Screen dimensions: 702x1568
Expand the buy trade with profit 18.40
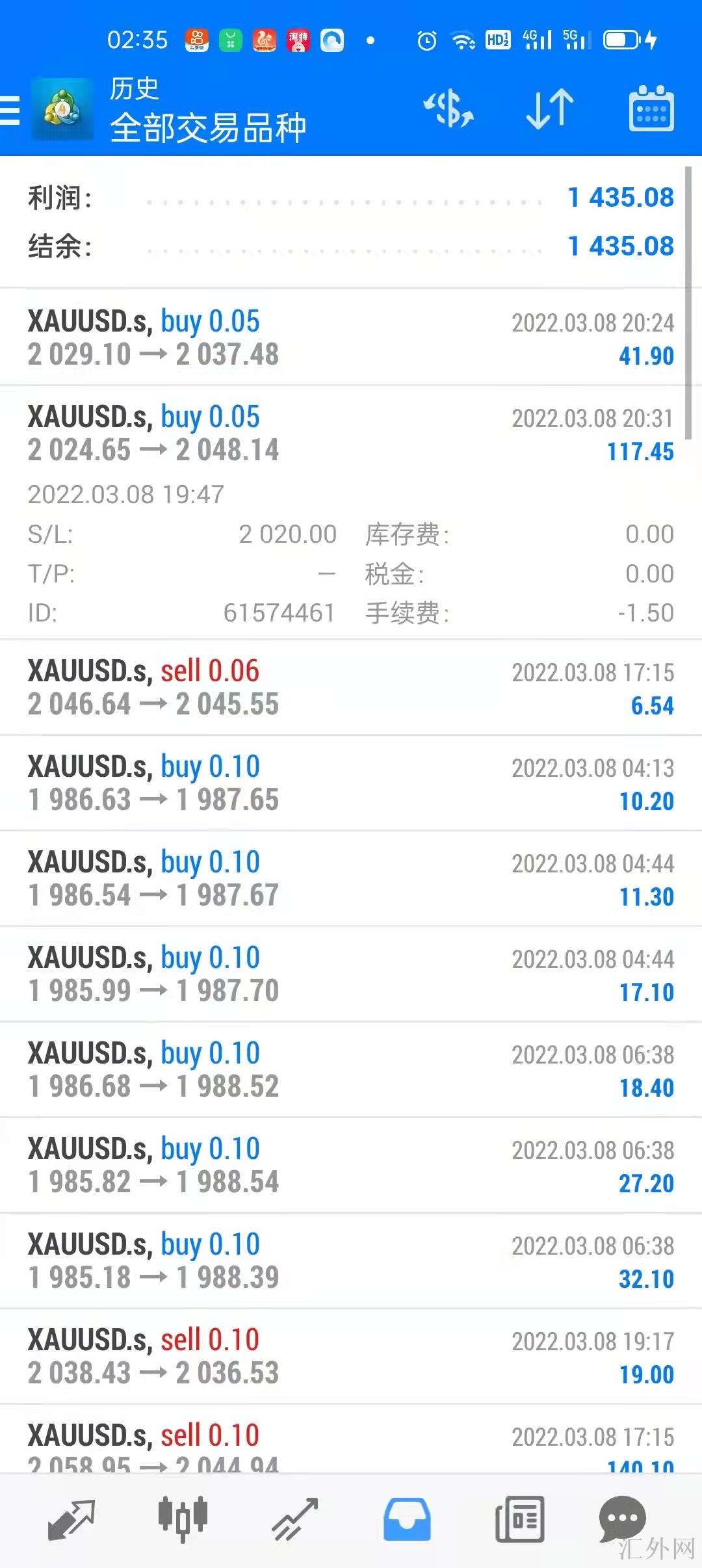351,1070
